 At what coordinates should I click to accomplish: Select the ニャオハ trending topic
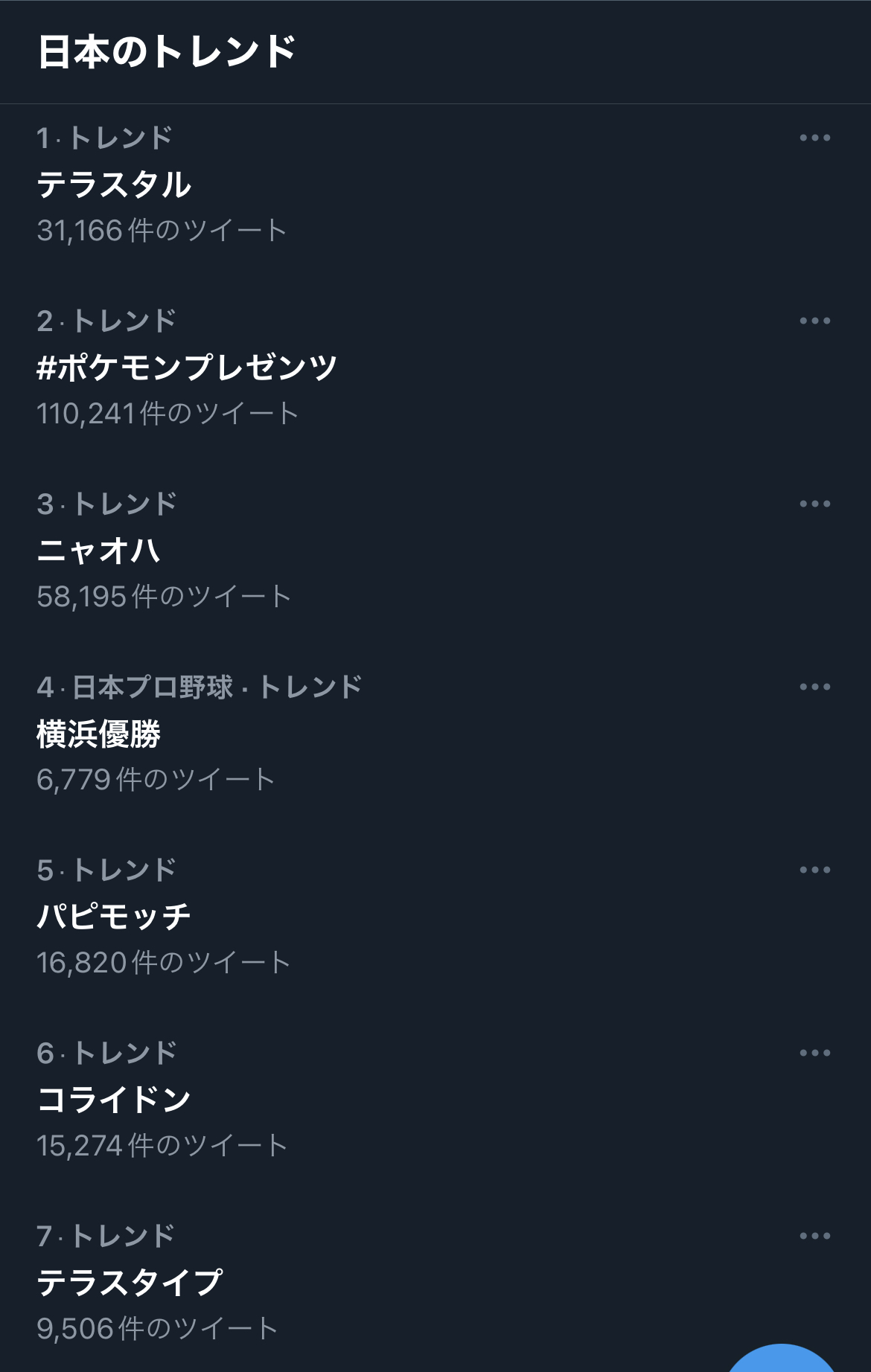[x=98, y=551]
